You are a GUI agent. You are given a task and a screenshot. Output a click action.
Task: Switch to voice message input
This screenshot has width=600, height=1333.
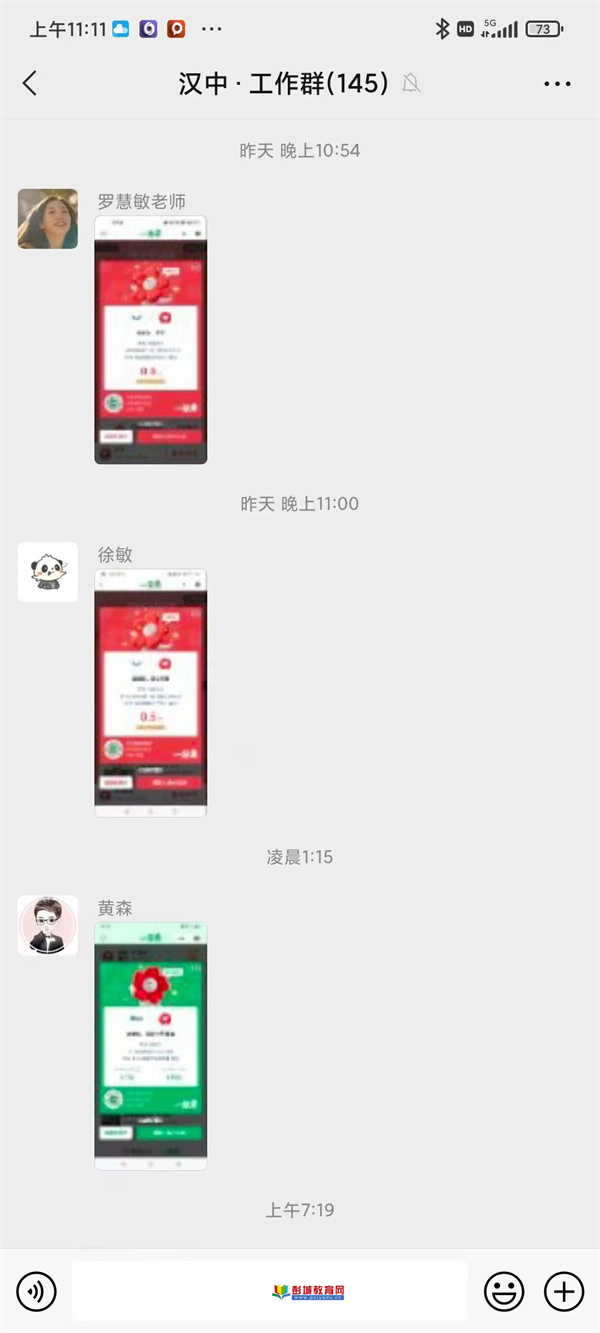pos(37,1292)
